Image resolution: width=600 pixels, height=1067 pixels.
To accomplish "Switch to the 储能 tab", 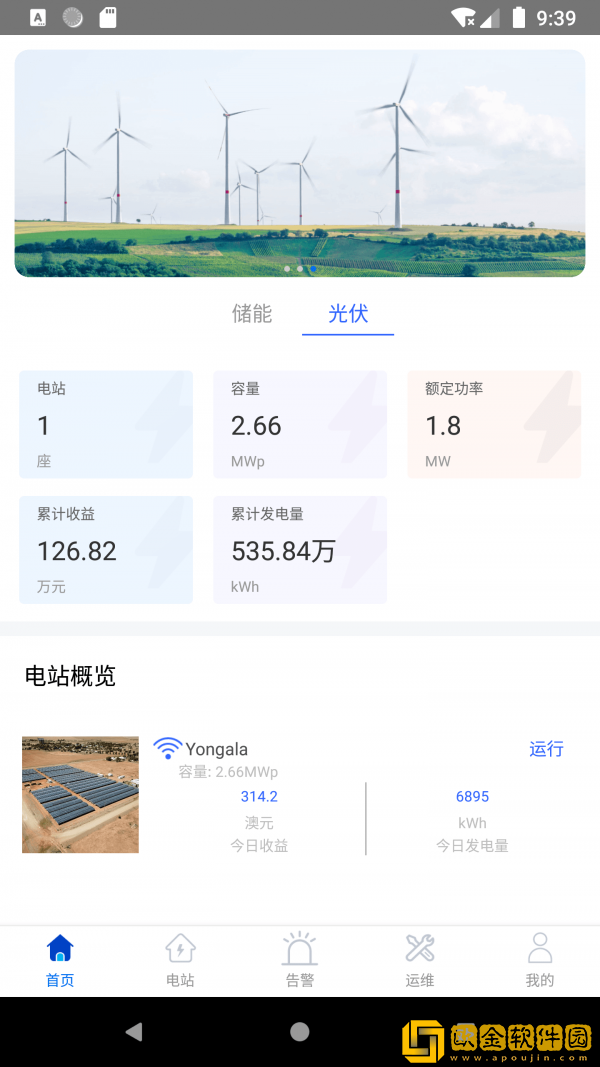I will pyautogui.click(x=252, y=314).
